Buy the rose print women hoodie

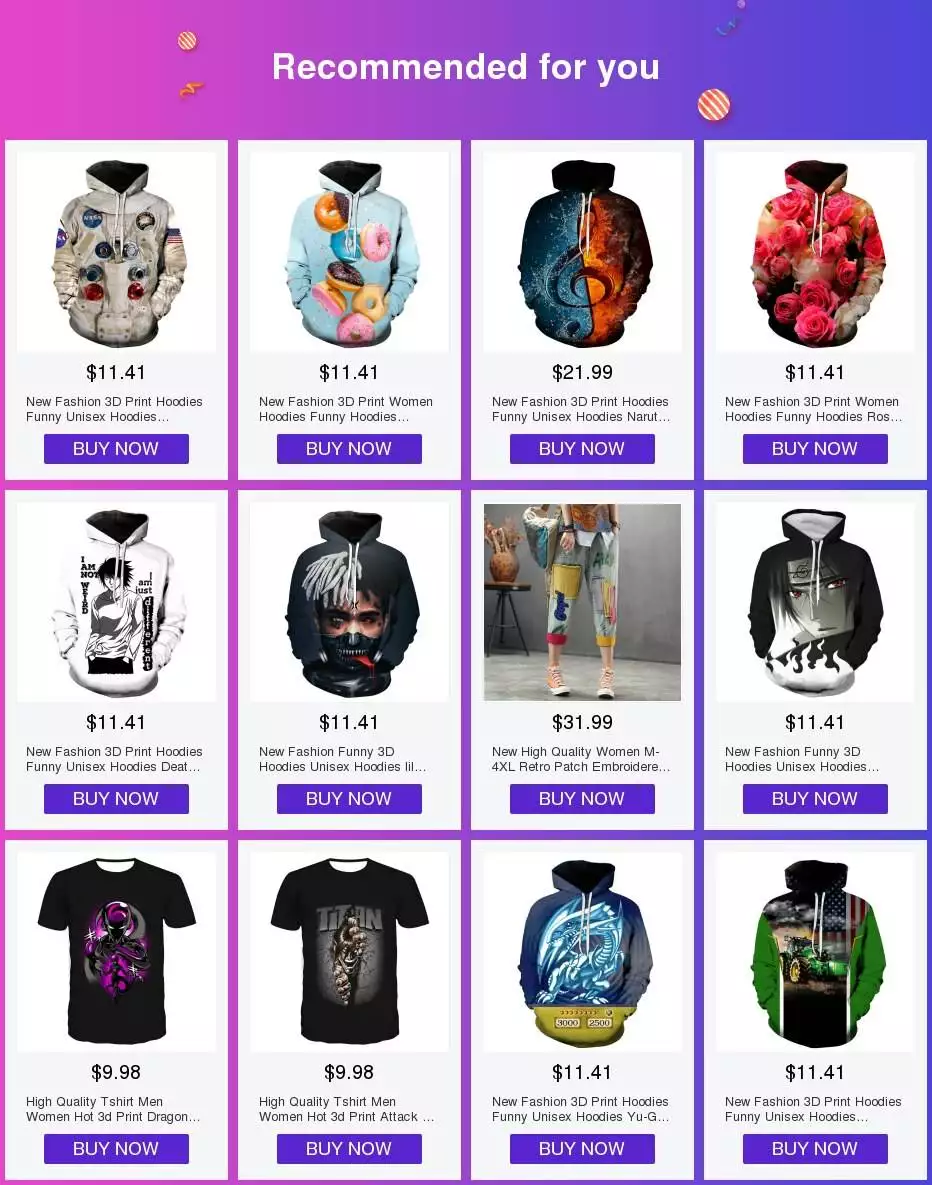click(815, 449)
